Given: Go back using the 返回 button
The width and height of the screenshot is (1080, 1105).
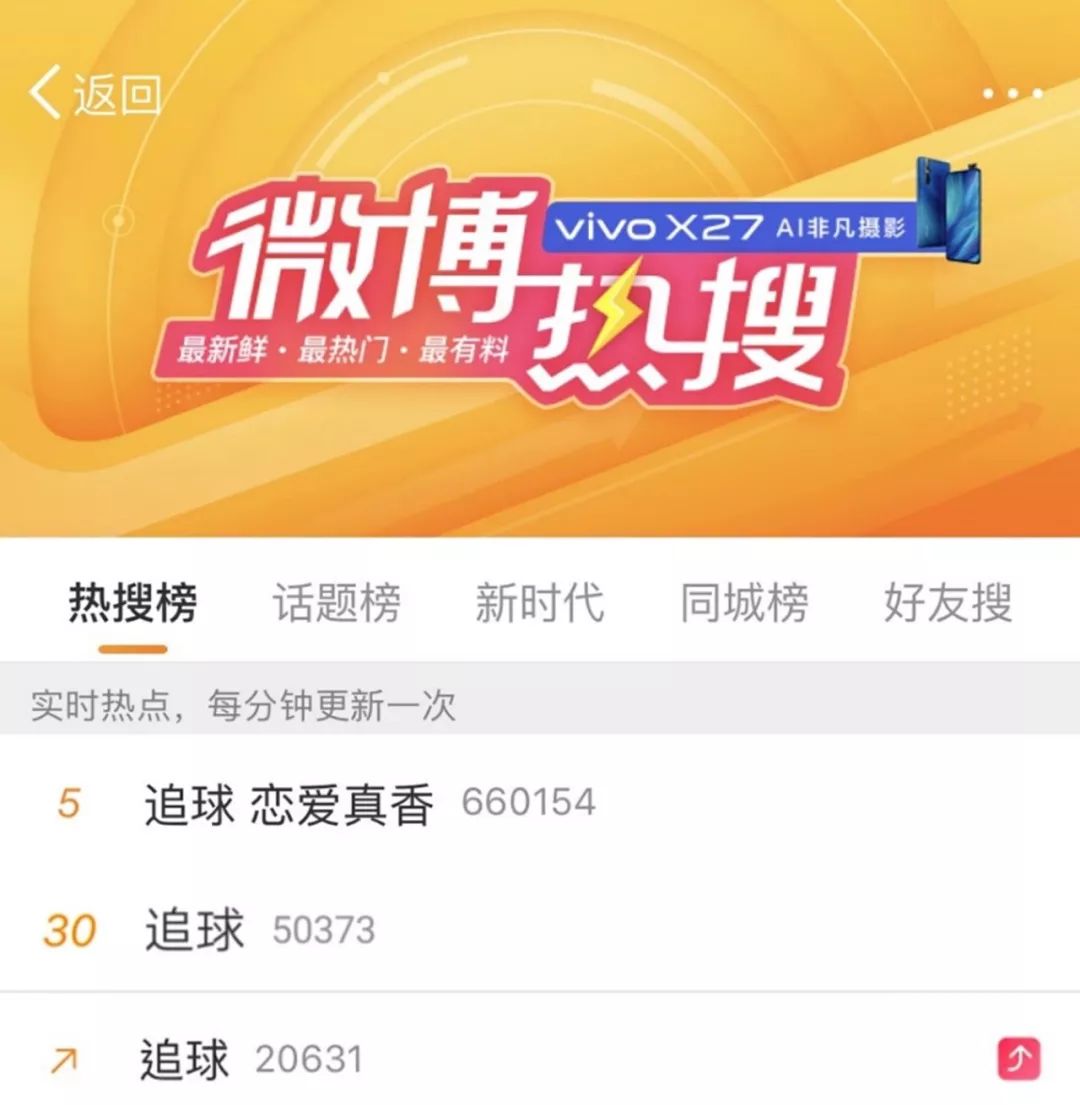Looking at the screenshot, I should point(95,94).
